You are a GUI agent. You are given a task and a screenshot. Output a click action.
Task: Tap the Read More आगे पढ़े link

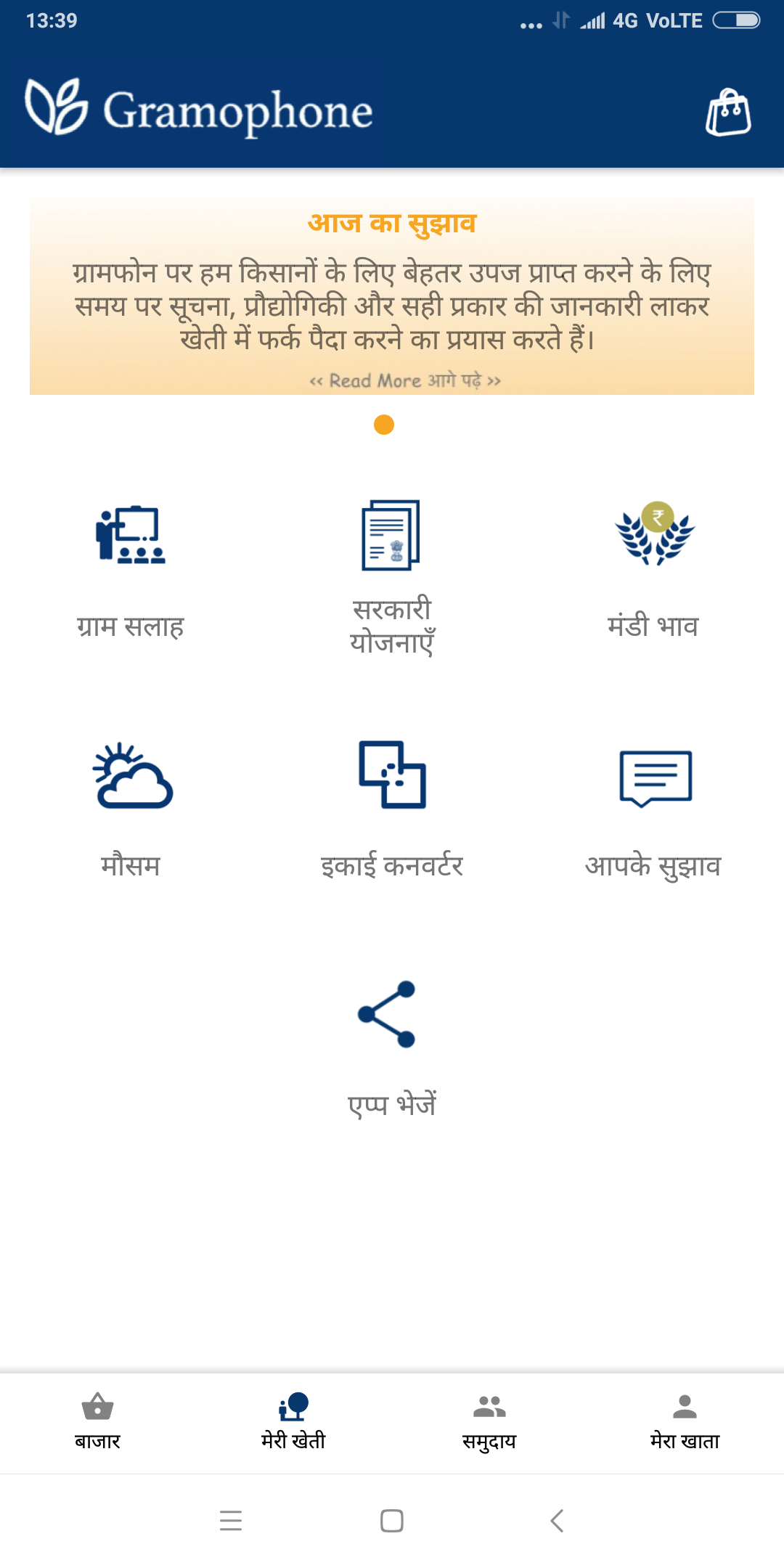[x=405, y=380]
